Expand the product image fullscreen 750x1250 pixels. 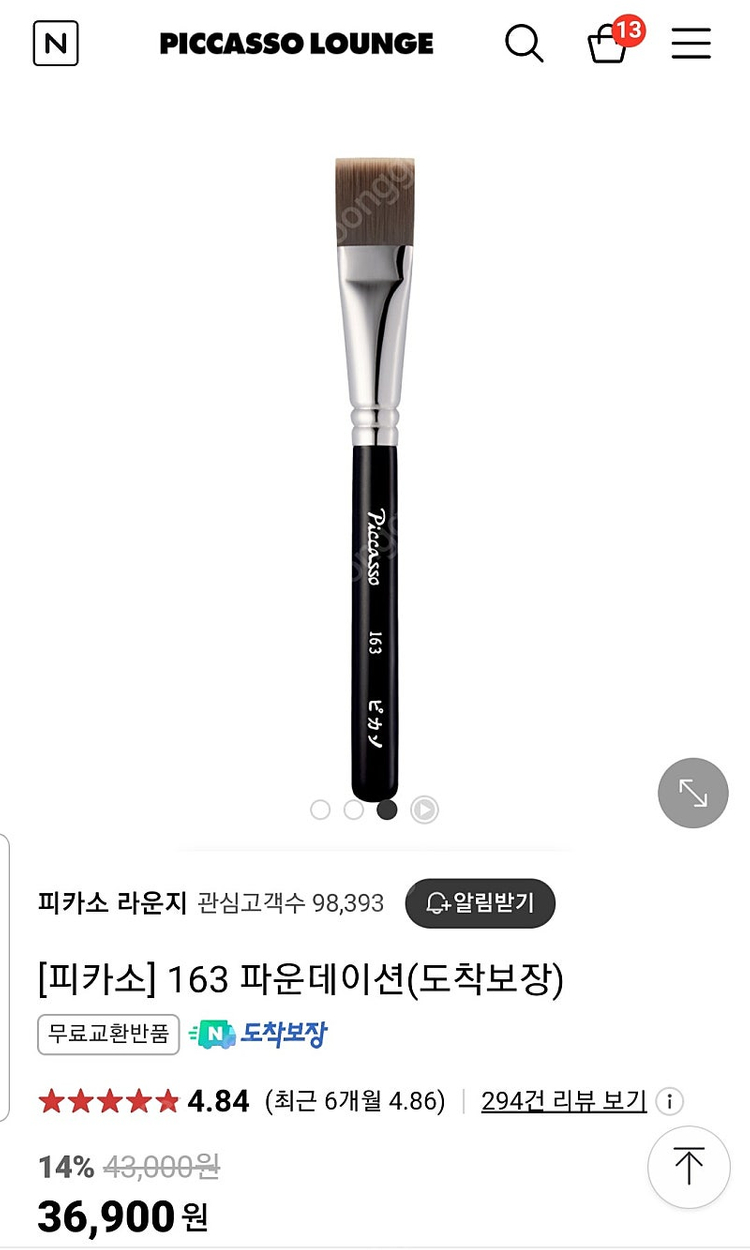point(692,793)
